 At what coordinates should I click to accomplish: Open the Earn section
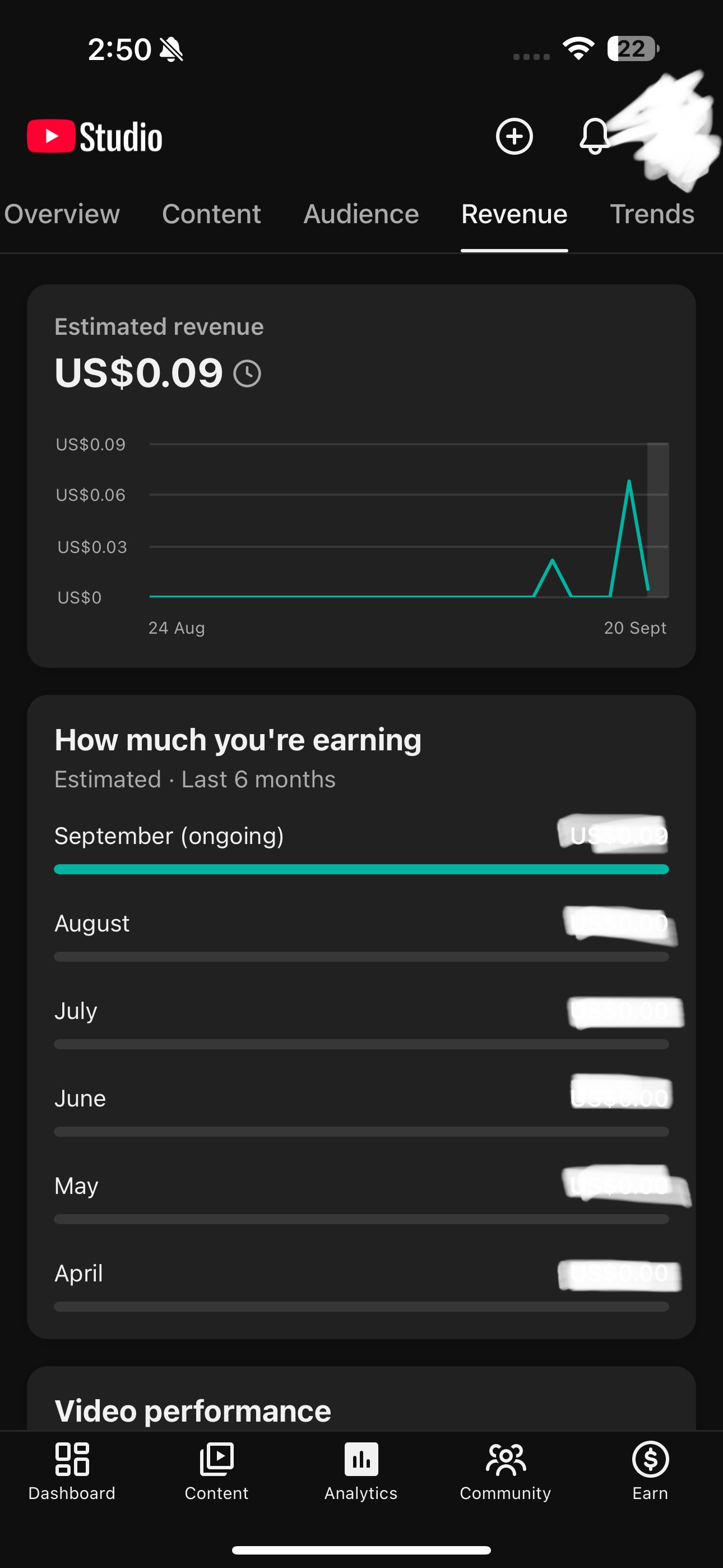coord(651,1471)
